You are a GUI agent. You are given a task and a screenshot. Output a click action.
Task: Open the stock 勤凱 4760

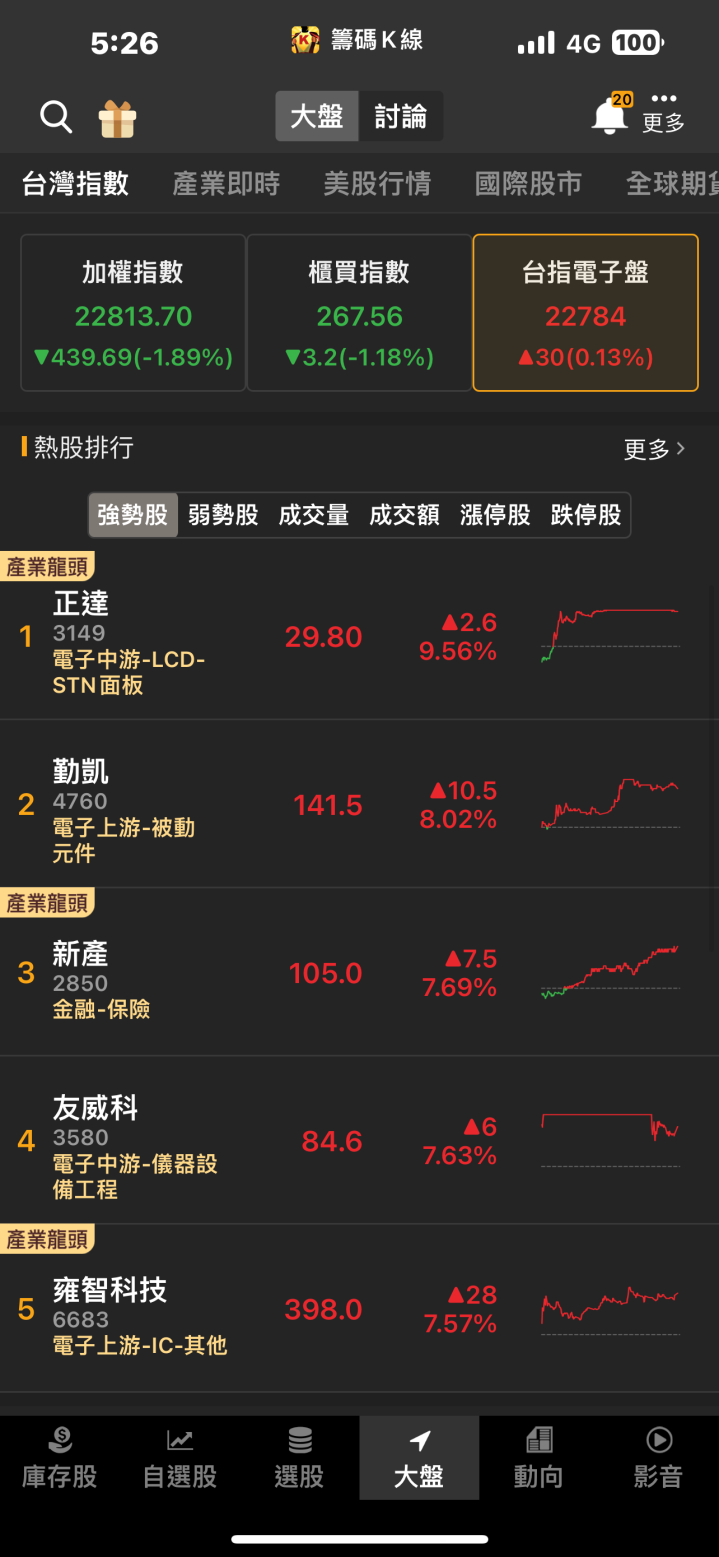click(359, 804)
